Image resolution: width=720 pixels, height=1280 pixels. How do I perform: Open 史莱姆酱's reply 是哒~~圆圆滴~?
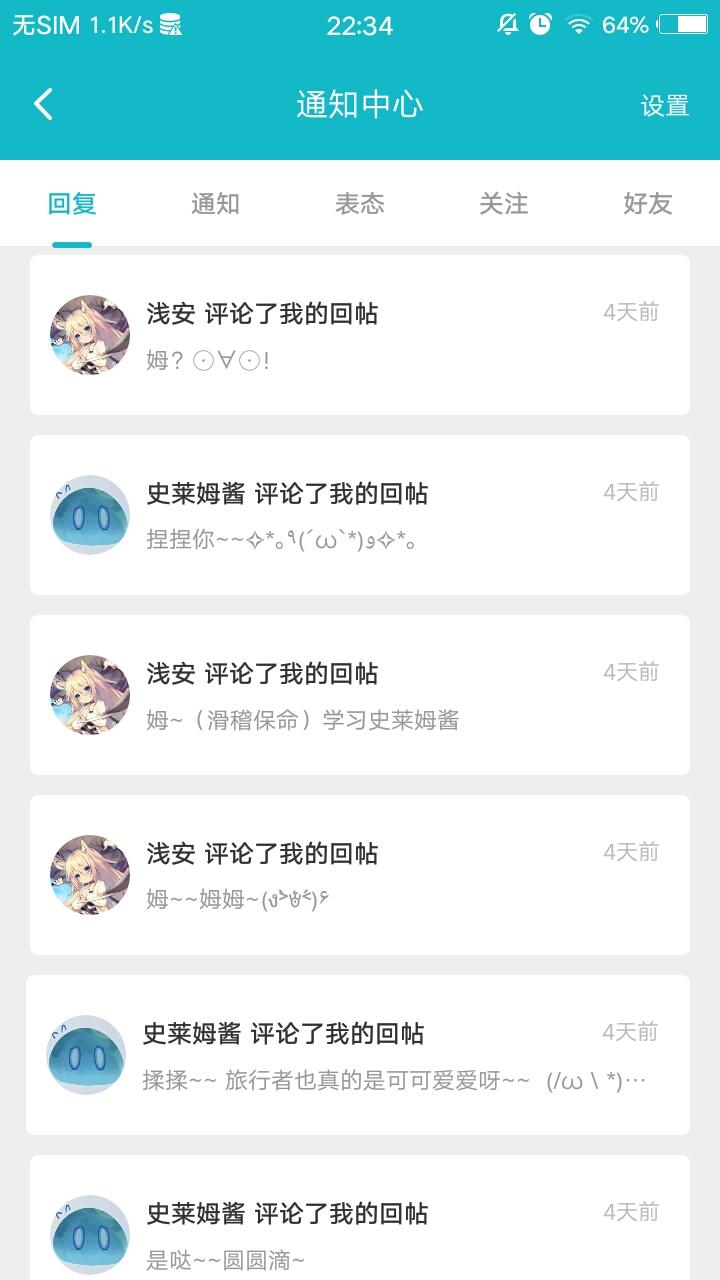360,1218
